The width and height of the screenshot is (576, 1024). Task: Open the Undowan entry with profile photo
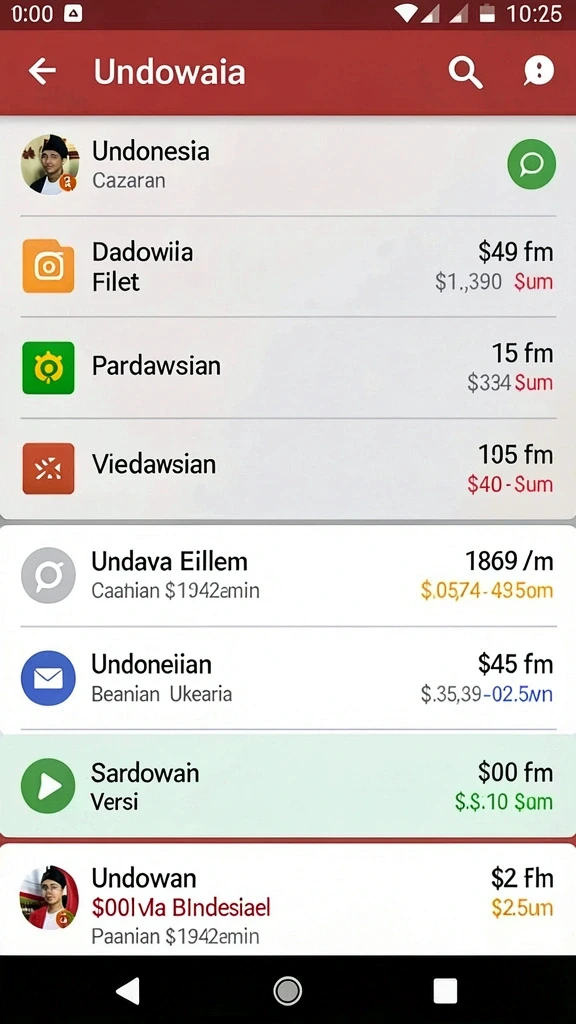click(x=288, y=899)
